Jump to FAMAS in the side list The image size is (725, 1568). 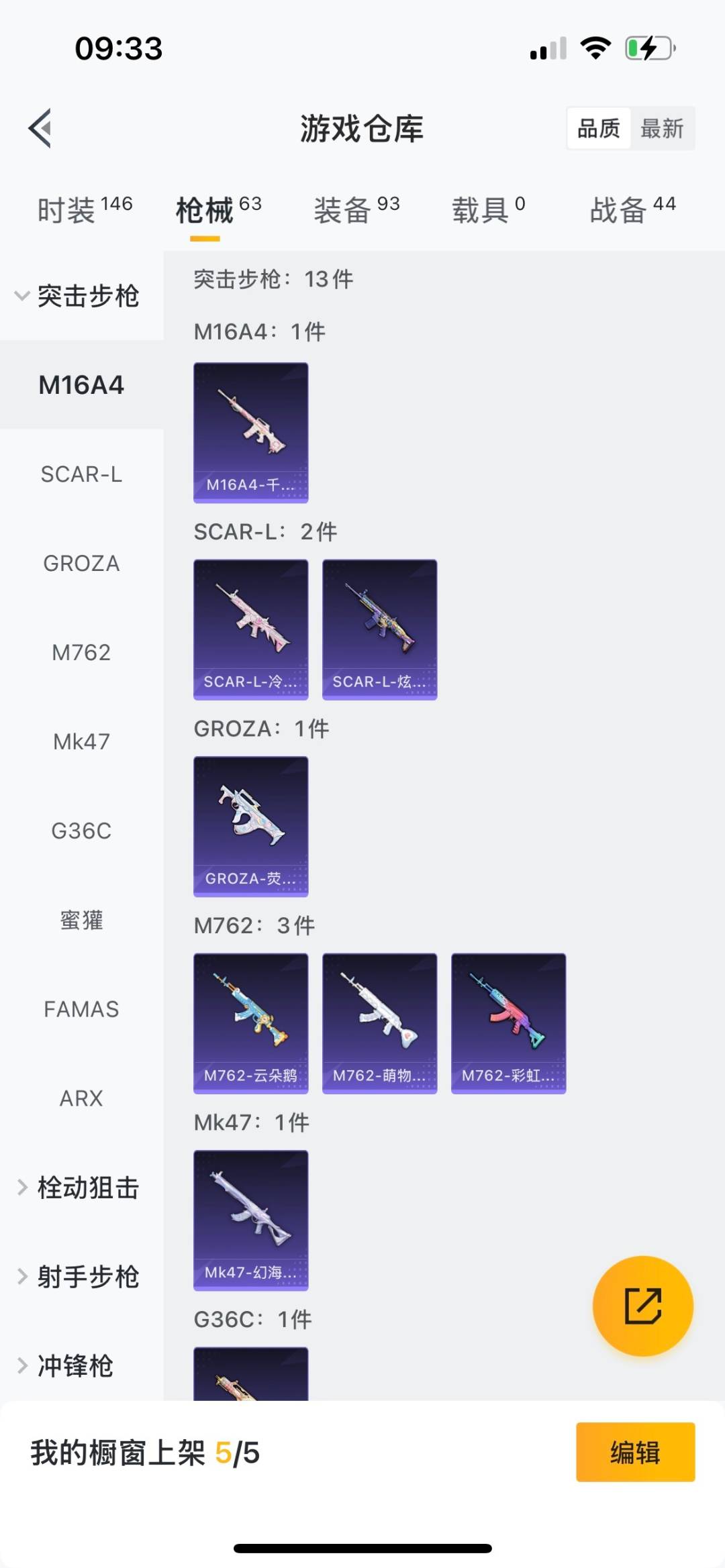pyautogui.click(x=81, y=1009)
